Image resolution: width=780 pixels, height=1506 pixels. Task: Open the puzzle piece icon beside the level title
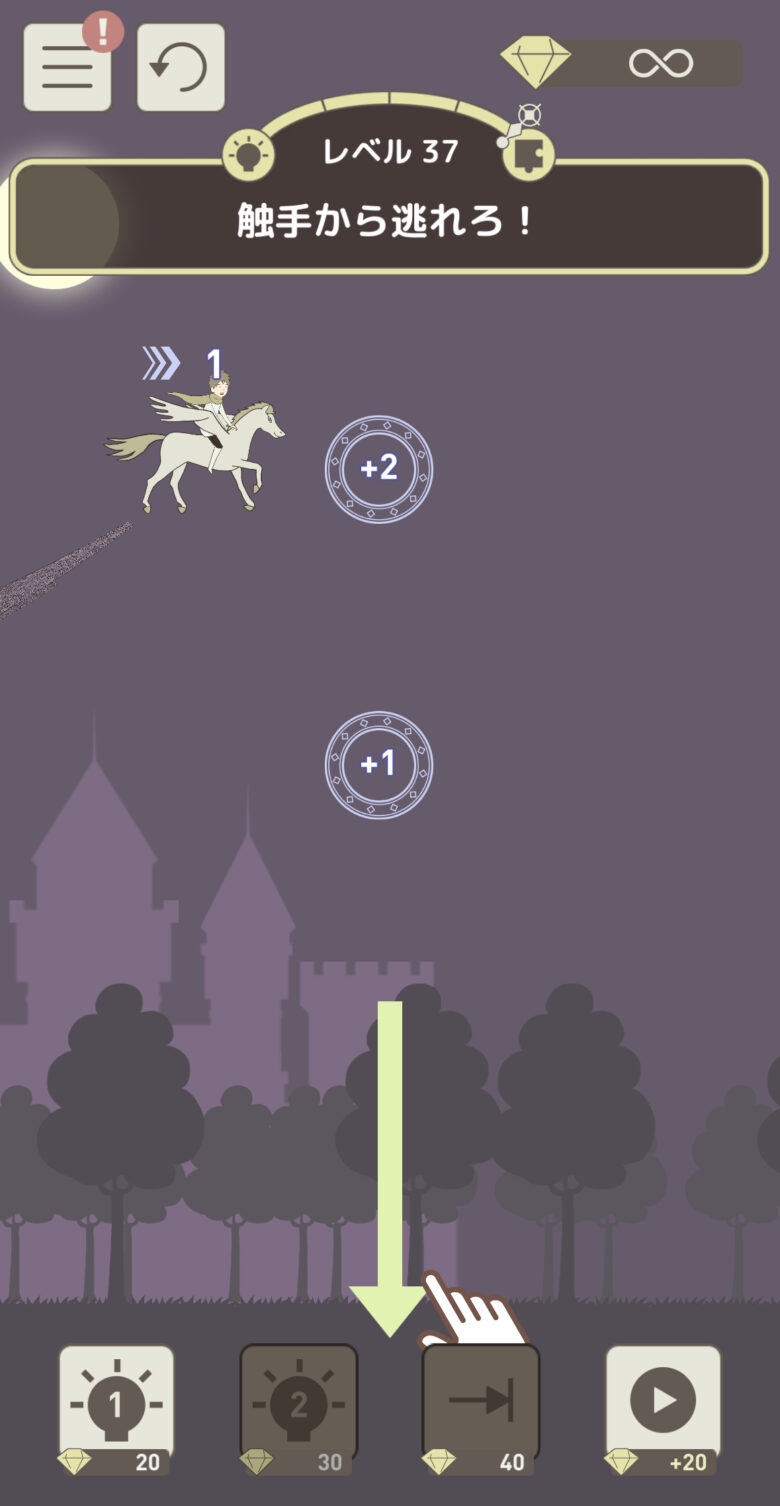point(529,155)
